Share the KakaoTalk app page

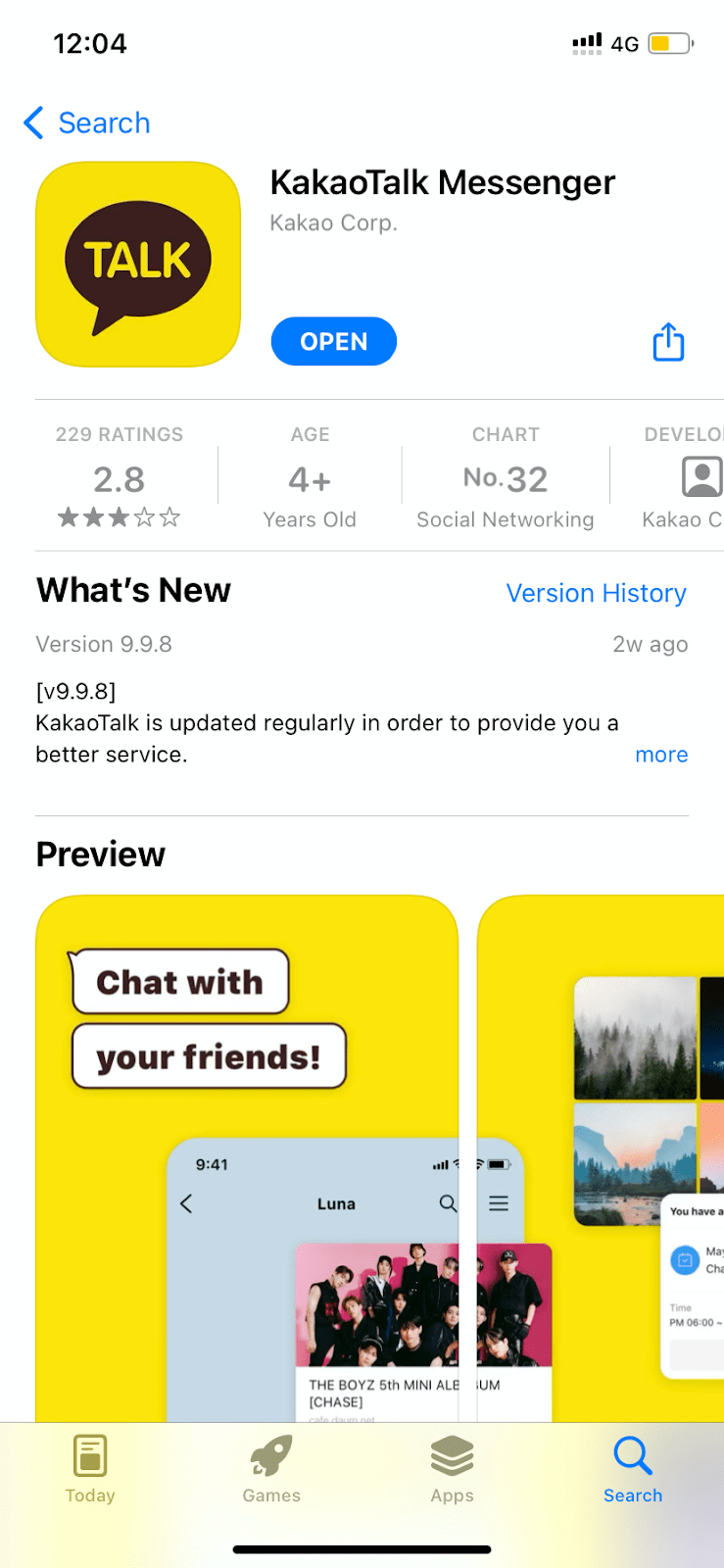(668, 342)
